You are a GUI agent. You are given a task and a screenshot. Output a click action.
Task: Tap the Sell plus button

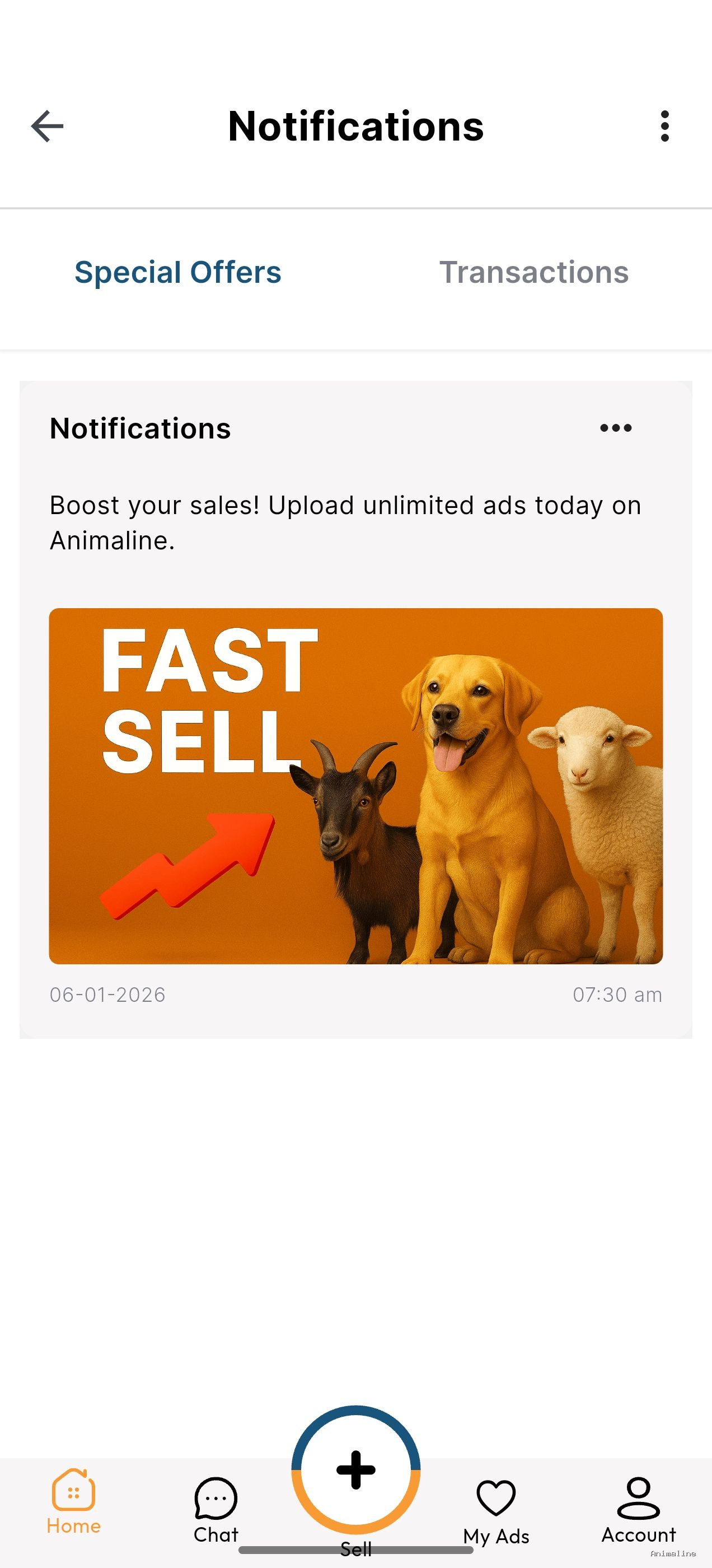tap(356, 1469)
